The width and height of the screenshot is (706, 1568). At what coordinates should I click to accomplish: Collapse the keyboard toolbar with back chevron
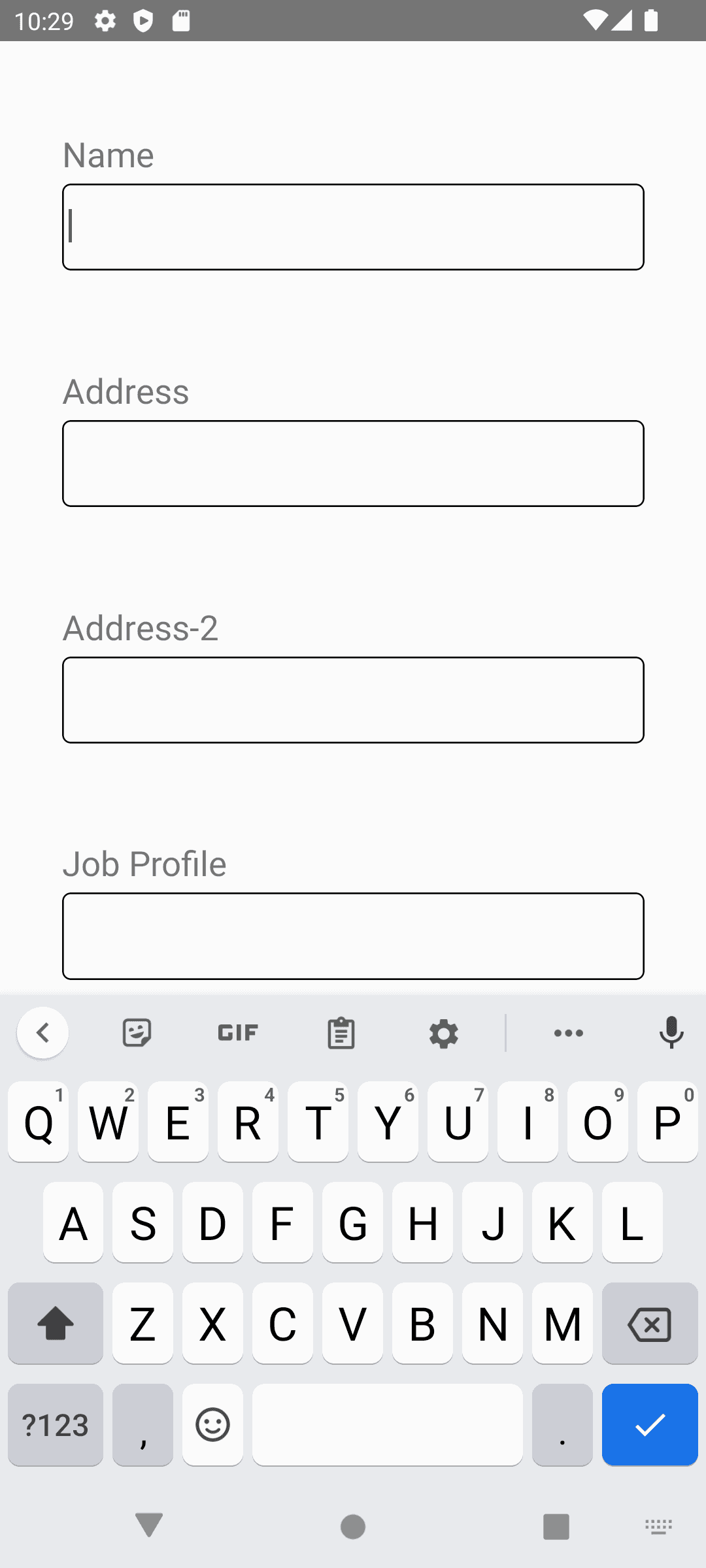(x=43, y=1033)
